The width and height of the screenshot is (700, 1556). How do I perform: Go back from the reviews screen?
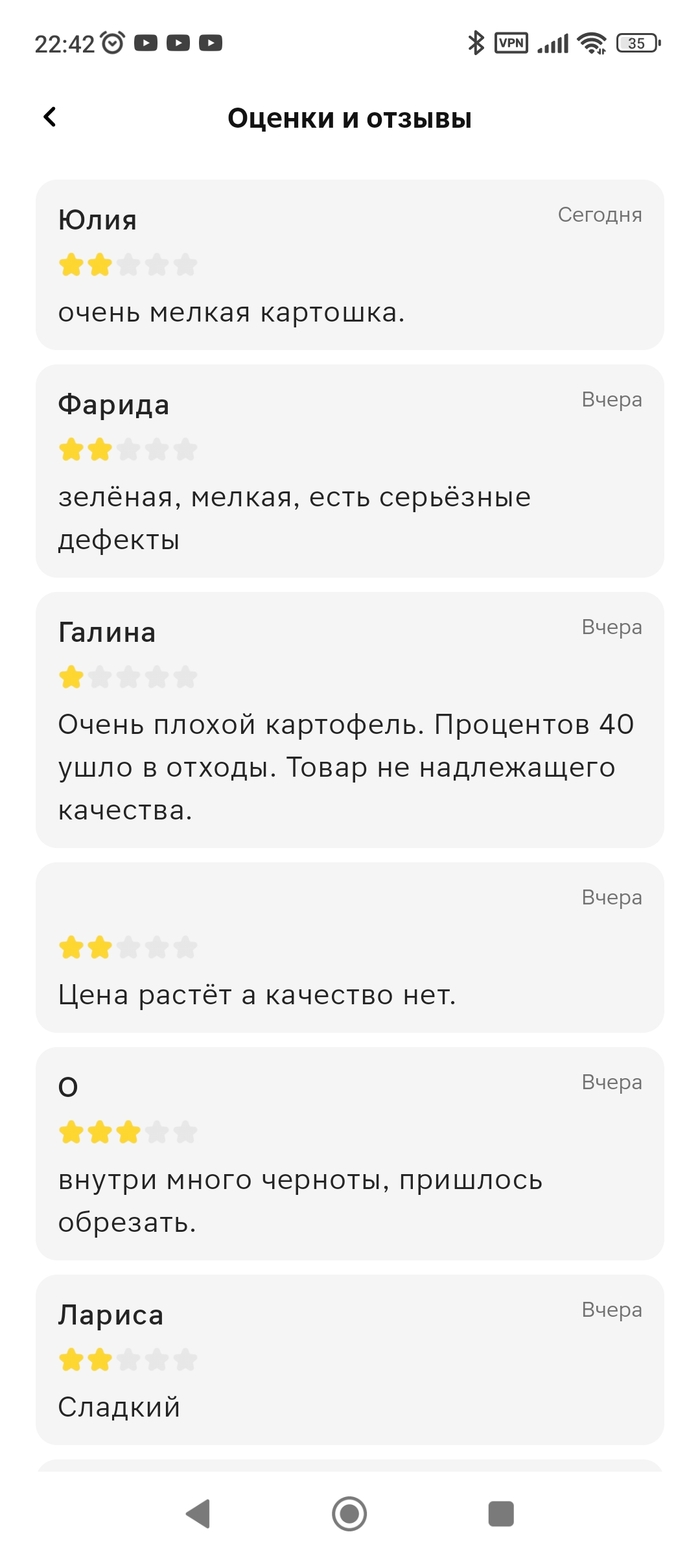pyautogui.click(x=50, y=118)
